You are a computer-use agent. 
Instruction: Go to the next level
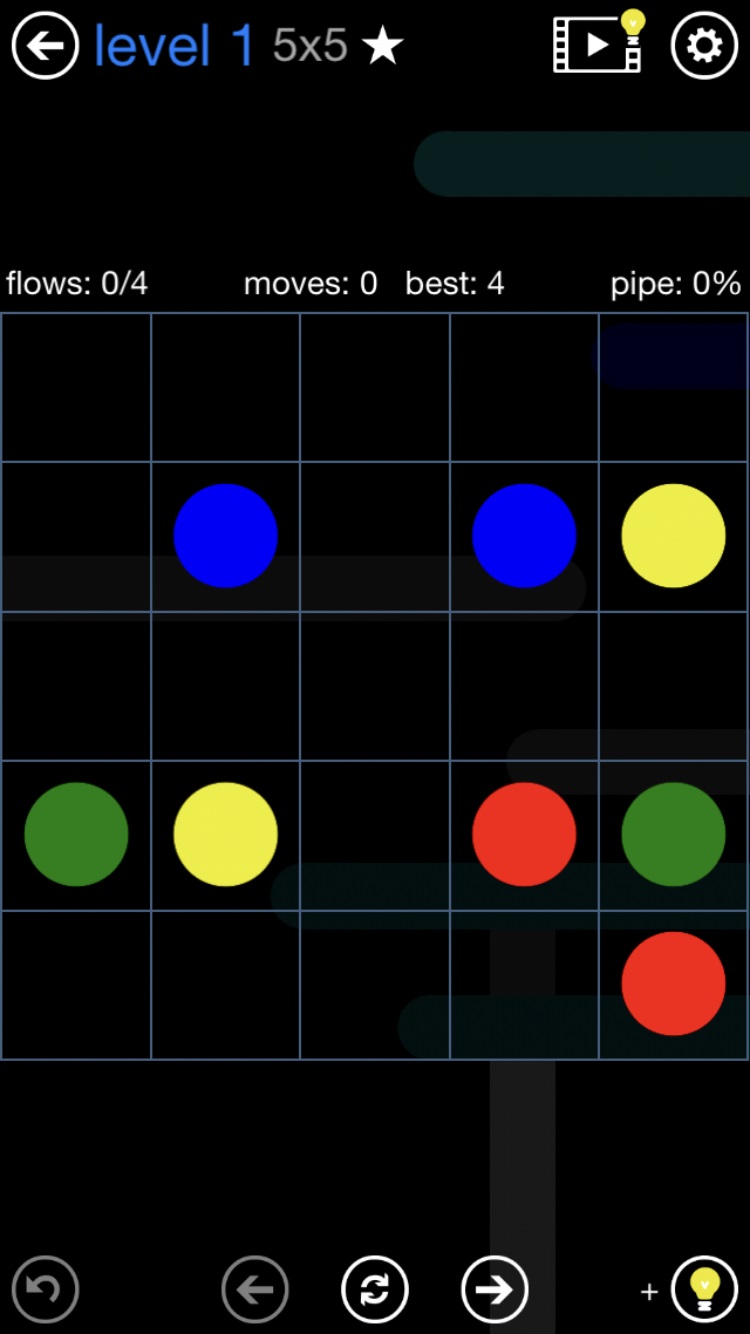click(x=494, y=1289)
